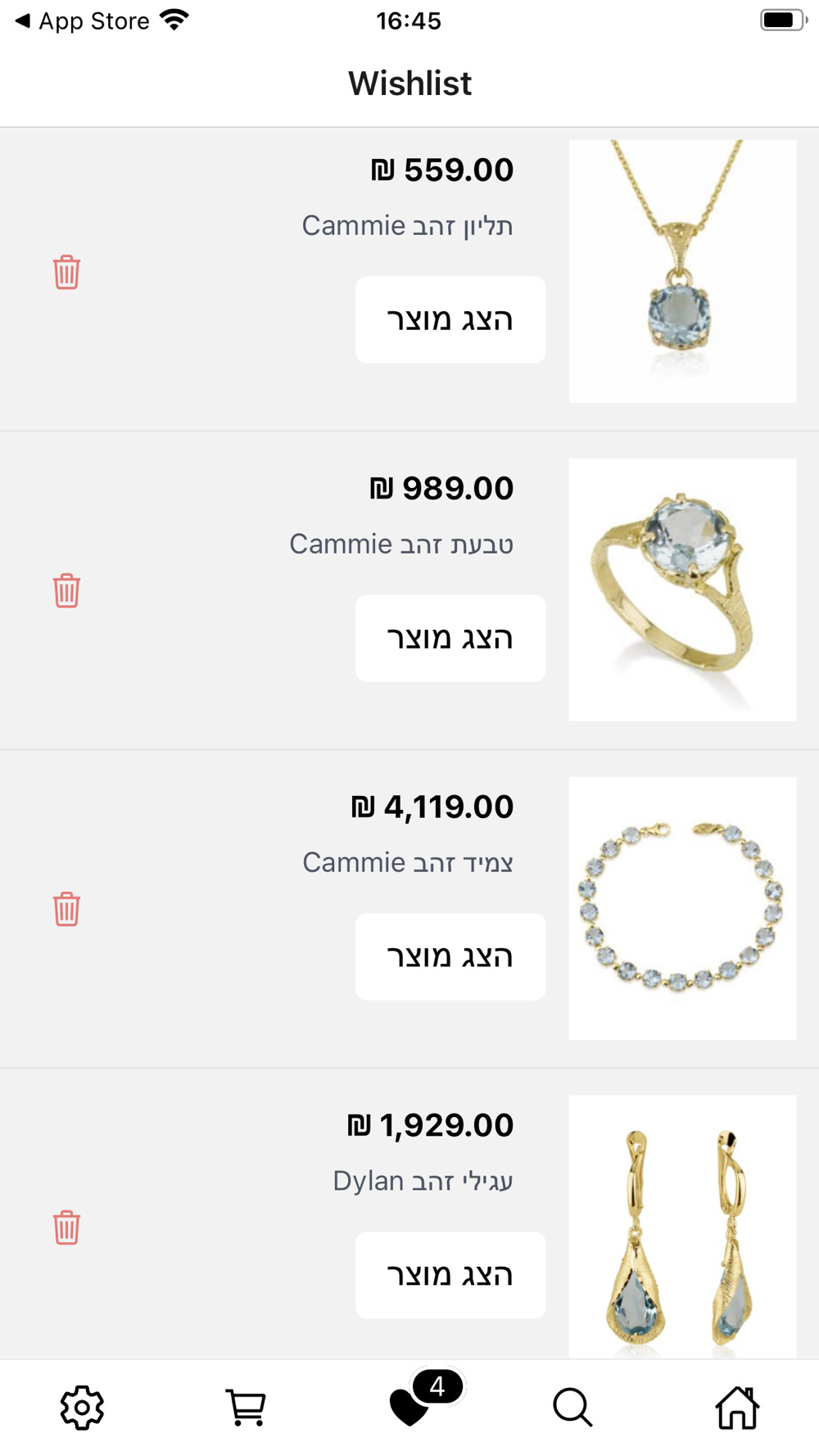Image resolution: width=819 pixels, height=1456 pixels.
Task: Delete the ₪4,119.00 Cammie bracelet from wishlist
Action: tap(66, 910)
